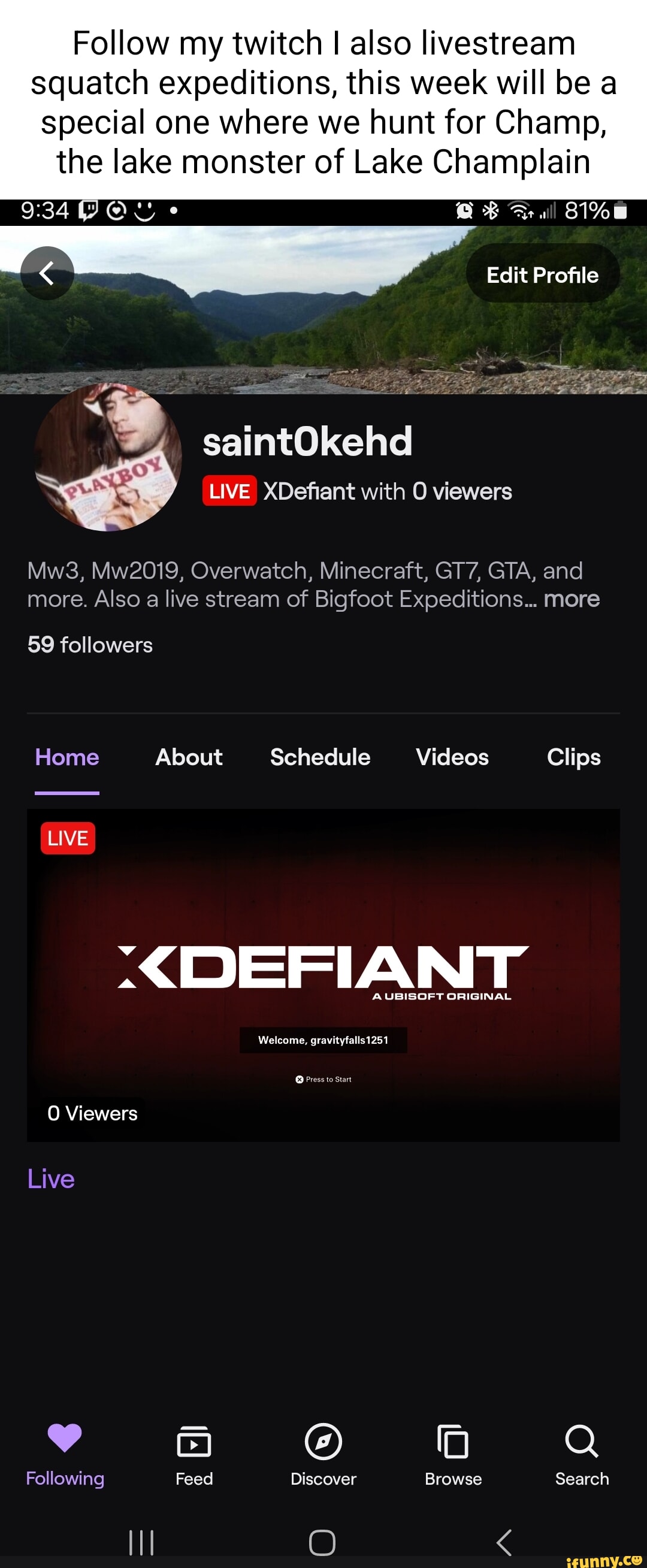This screenshot has height=1568, width=647.
Task: Tap the system home button
Action: coord(322,1542)
